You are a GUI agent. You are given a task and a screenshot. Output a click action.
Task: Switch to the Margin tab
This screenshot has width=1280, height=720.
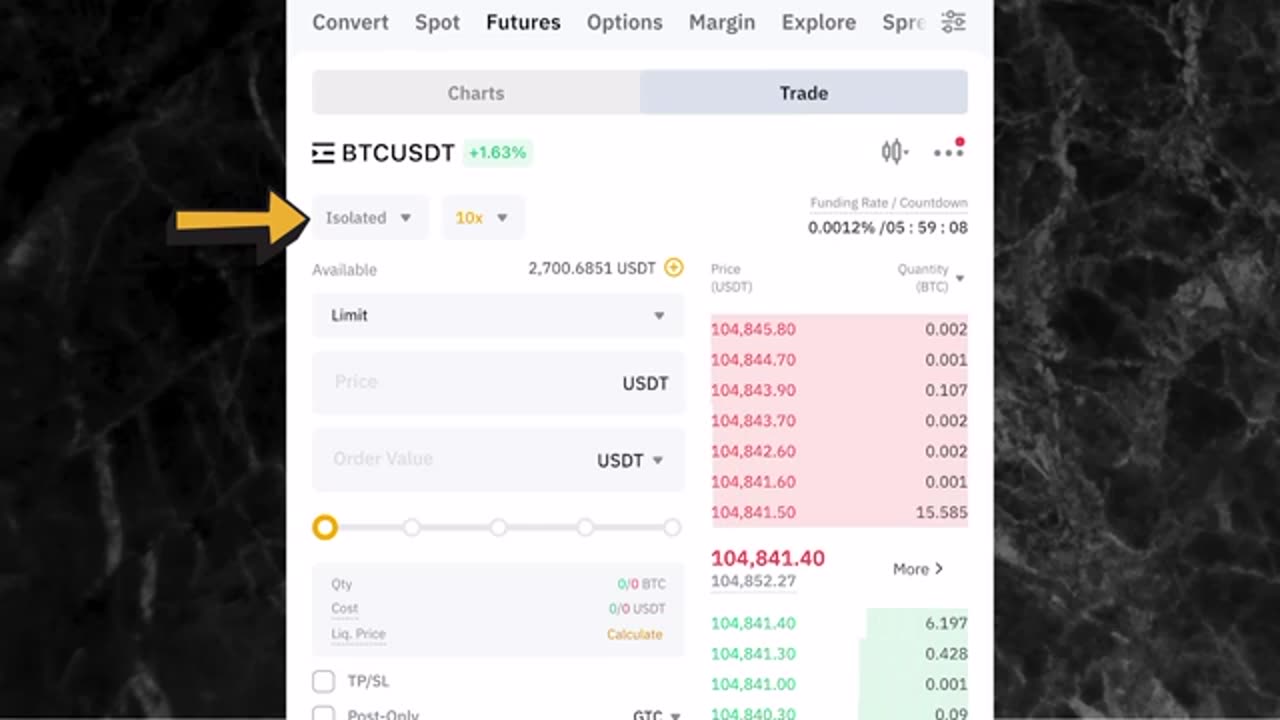721,22
